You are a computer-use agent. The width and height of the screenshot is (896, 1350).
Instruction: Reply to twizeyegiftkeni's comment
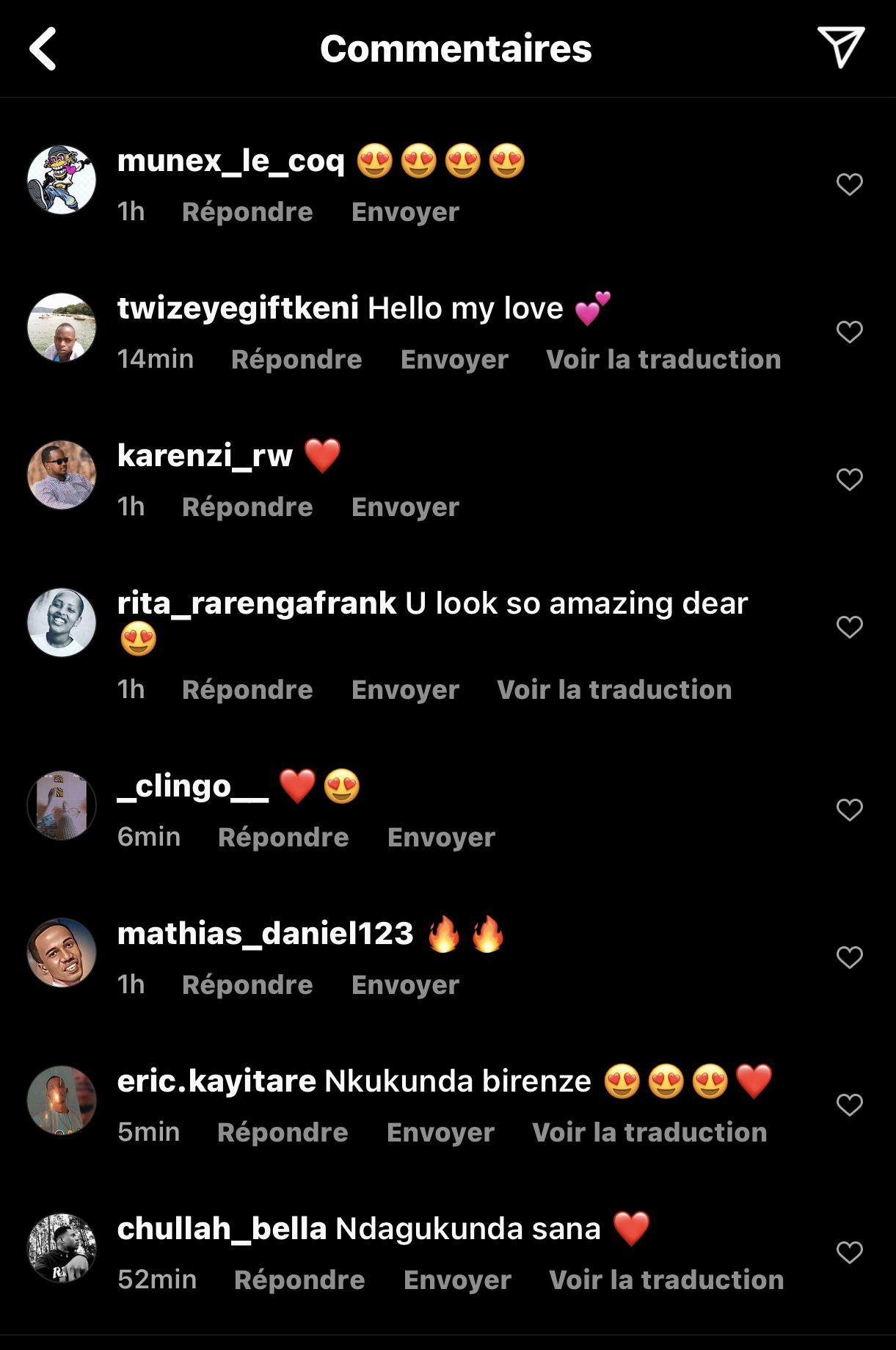tap(296, 360)
